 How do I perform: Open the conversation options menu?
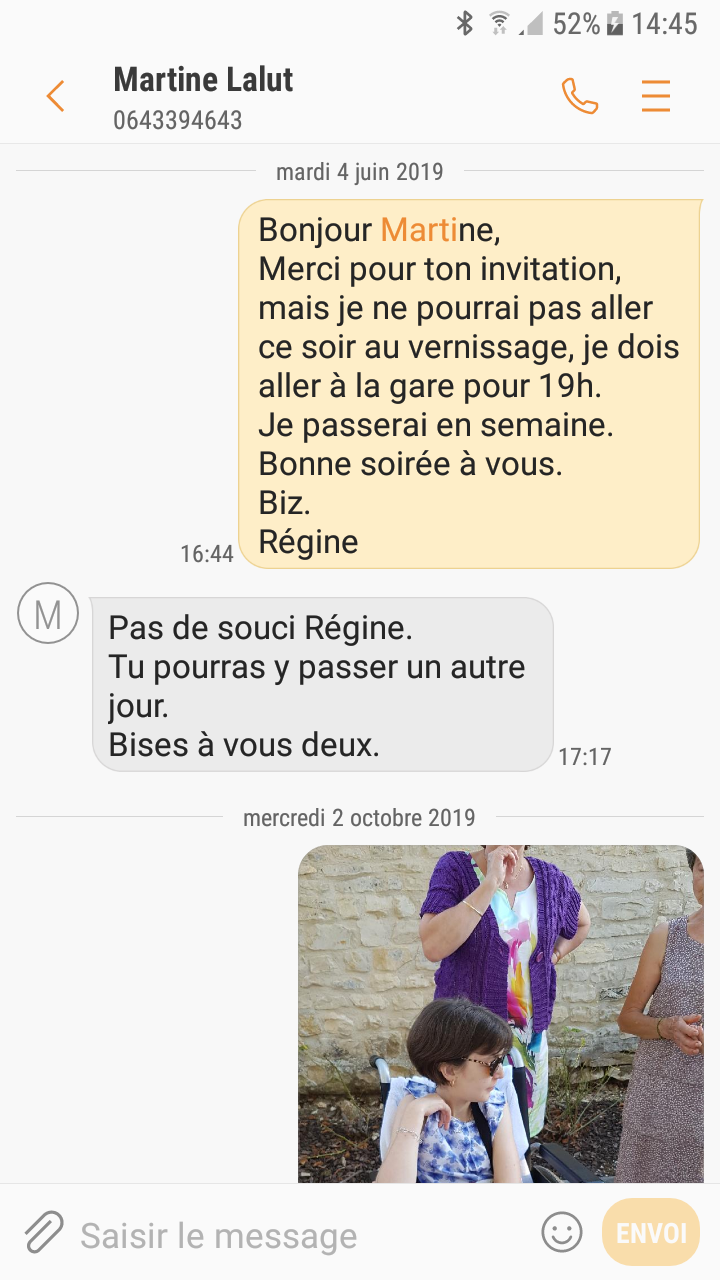pos(656,96)
